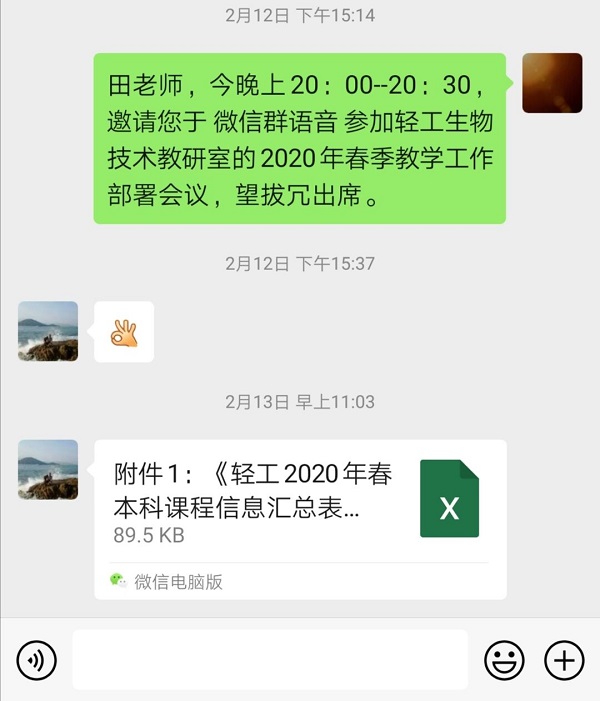Open contact avatar beside the Excel attachment
600x701 pixels.
[48, 469]
